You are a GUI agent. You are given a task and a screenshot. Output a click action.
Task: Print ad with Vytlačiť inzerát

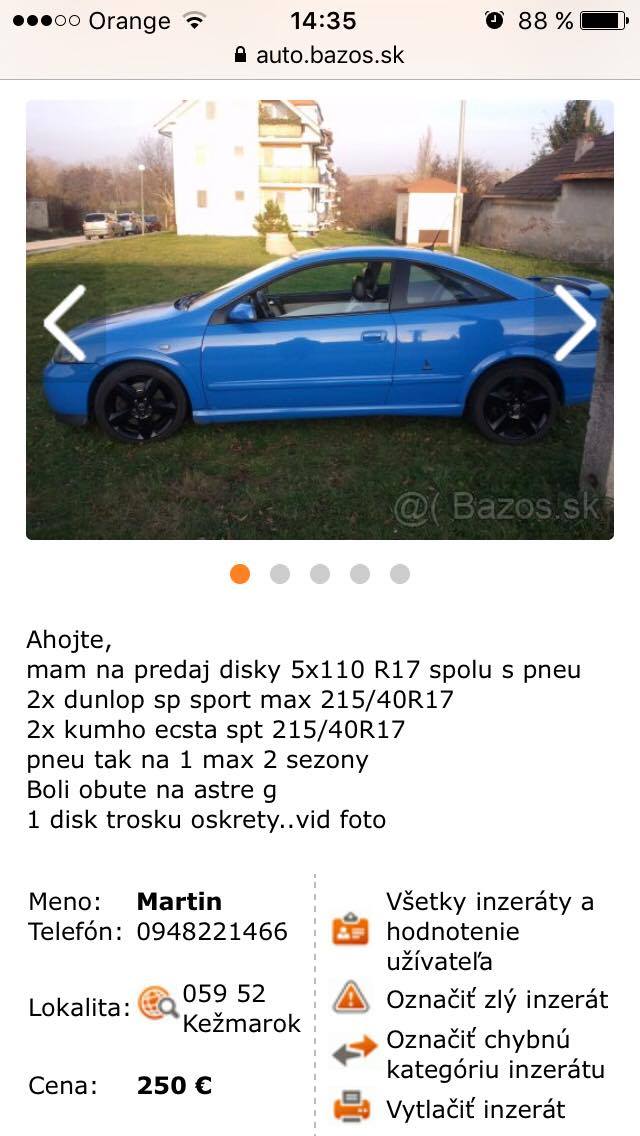(x=475, y=1109)
